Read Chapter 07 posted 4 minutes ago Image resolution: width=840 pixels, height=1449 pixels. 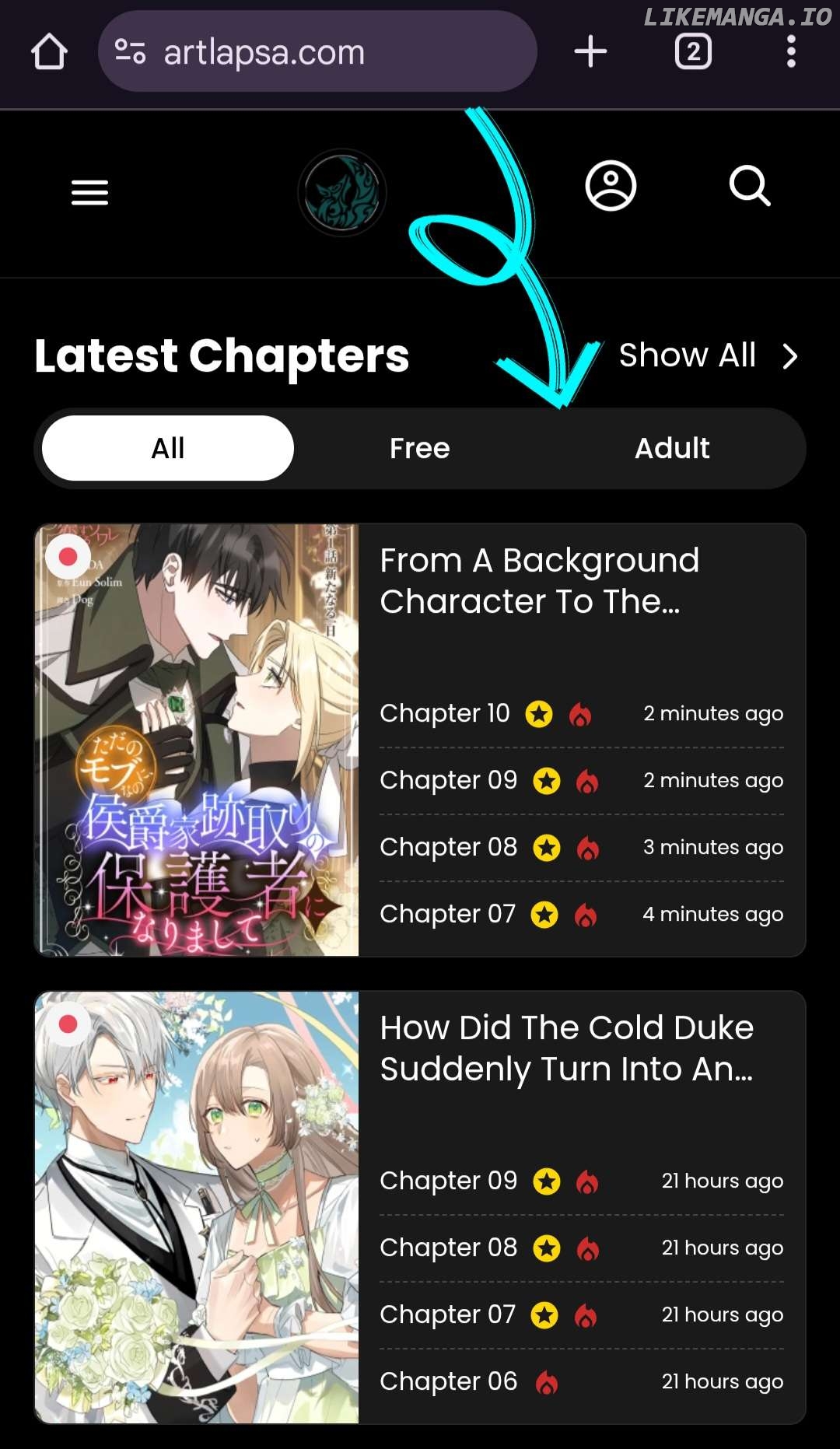tap(447, 914)
